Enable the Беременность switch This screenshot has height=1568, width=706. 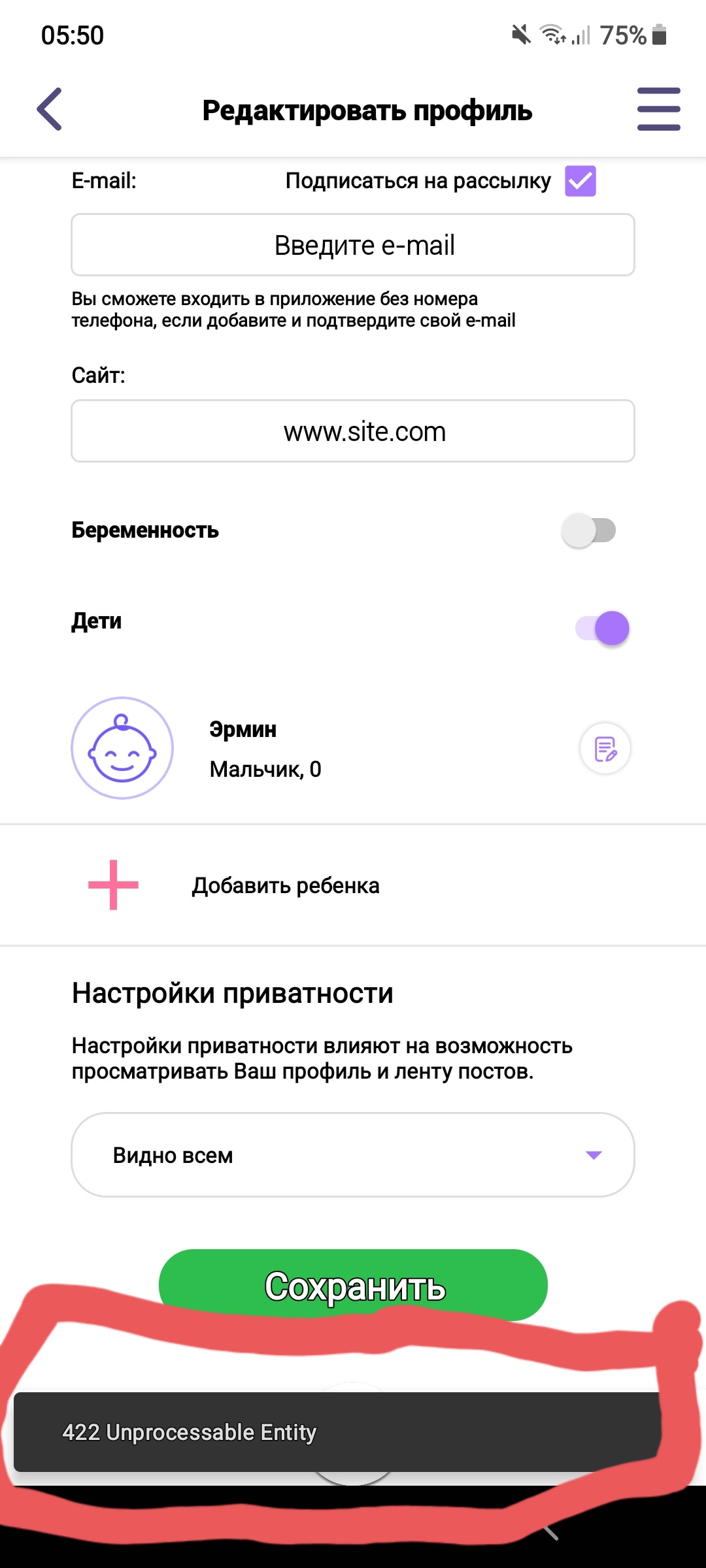(x=588, y=531)
